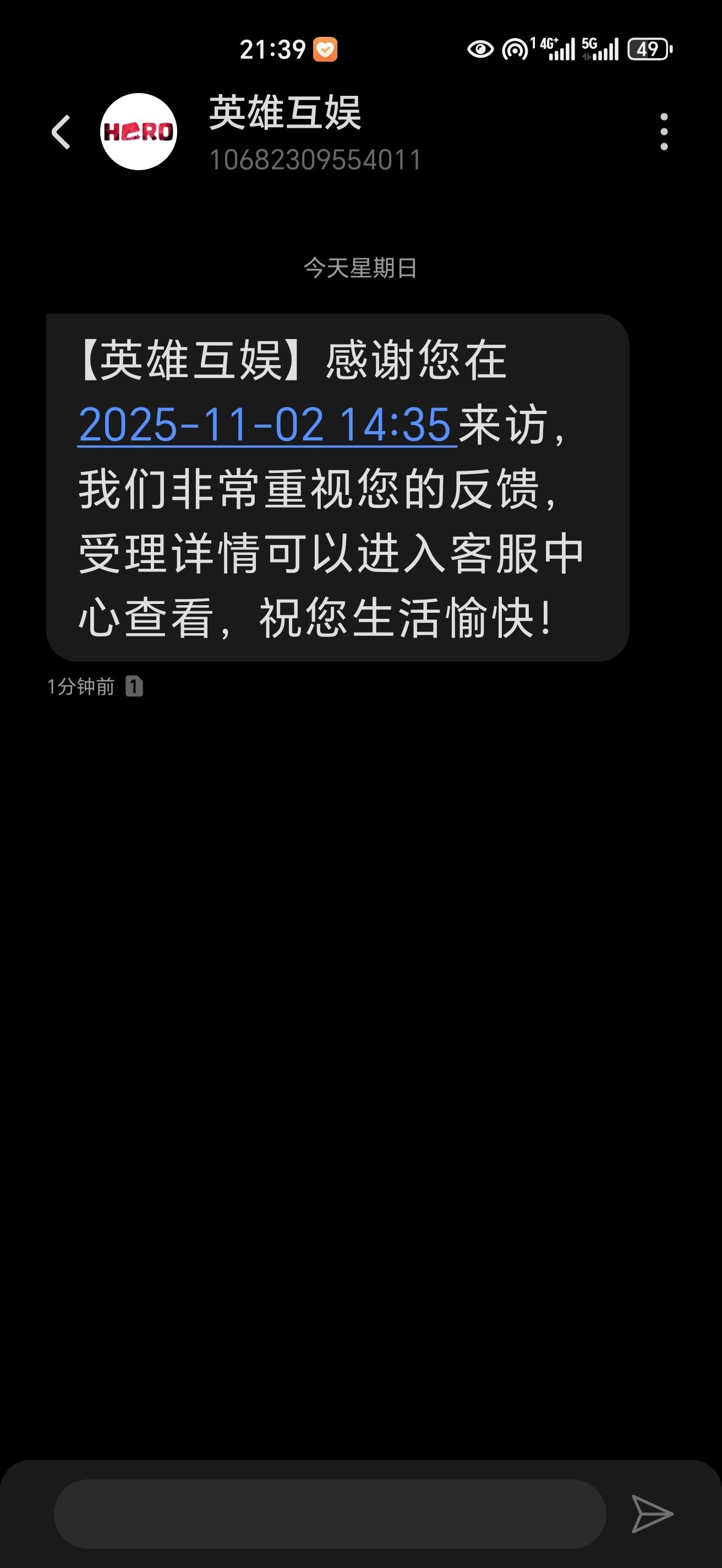Go back to the message list
This screenshot has height=1568, width=722.
point(61,132)
